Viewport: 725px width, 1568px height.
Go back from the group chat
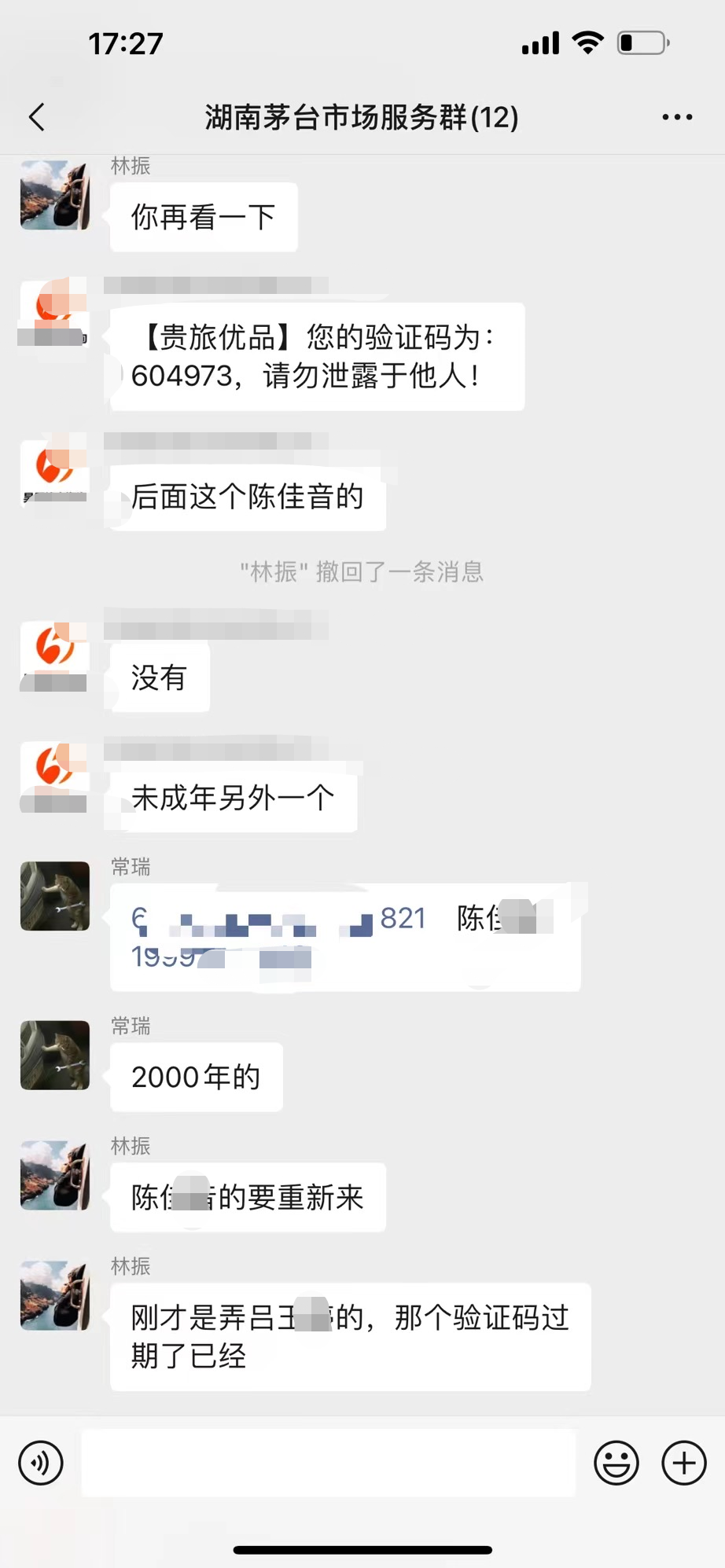pos(37,117)
